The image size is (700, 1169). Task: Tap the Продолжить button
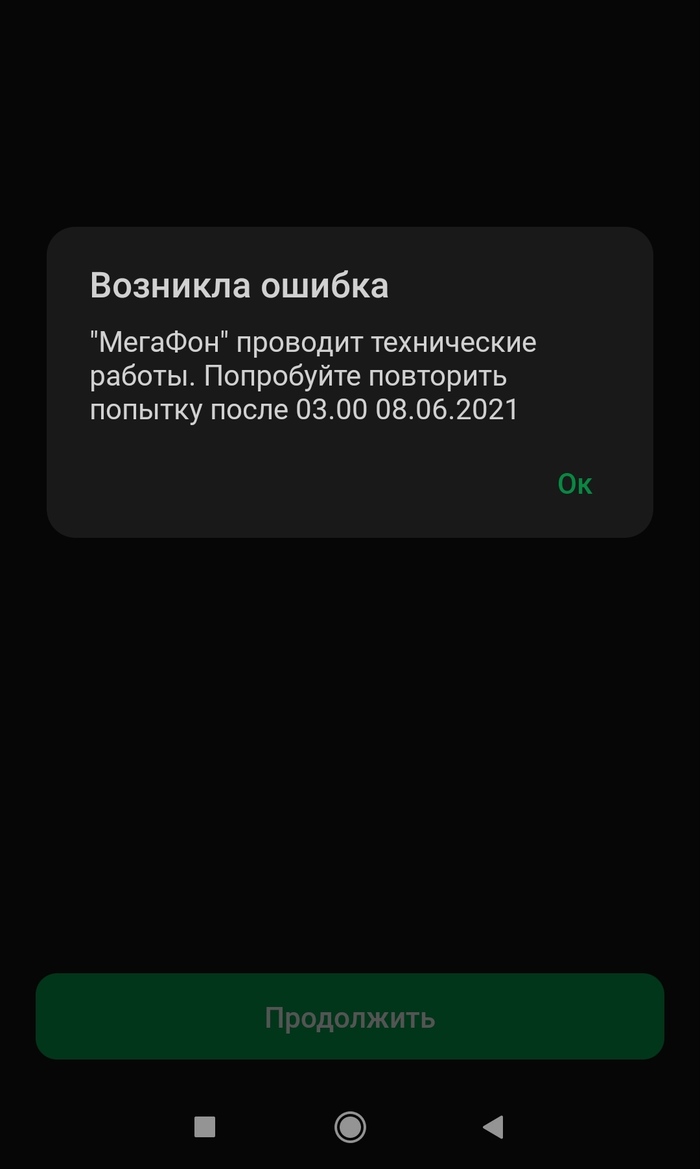[350, 1017]
